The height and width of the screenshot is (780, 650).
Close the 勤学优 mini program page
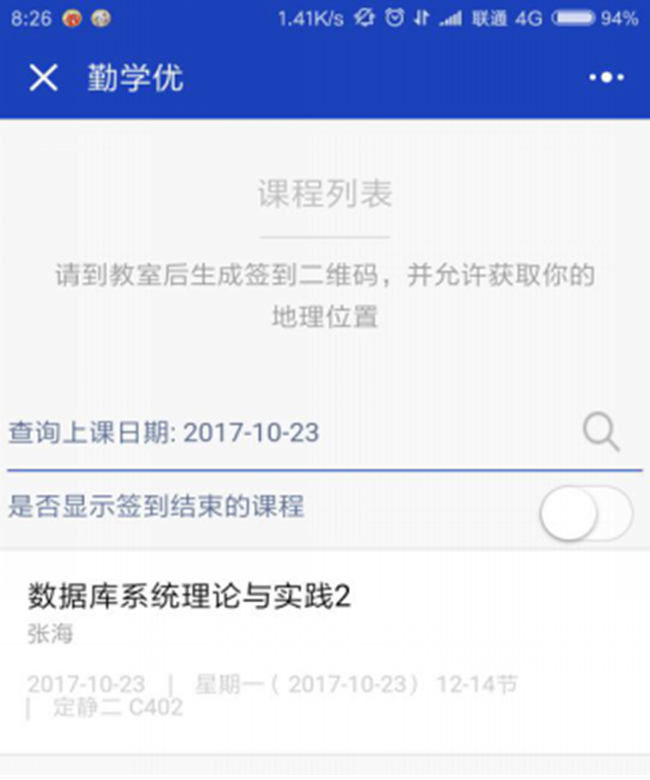(43, 78)
